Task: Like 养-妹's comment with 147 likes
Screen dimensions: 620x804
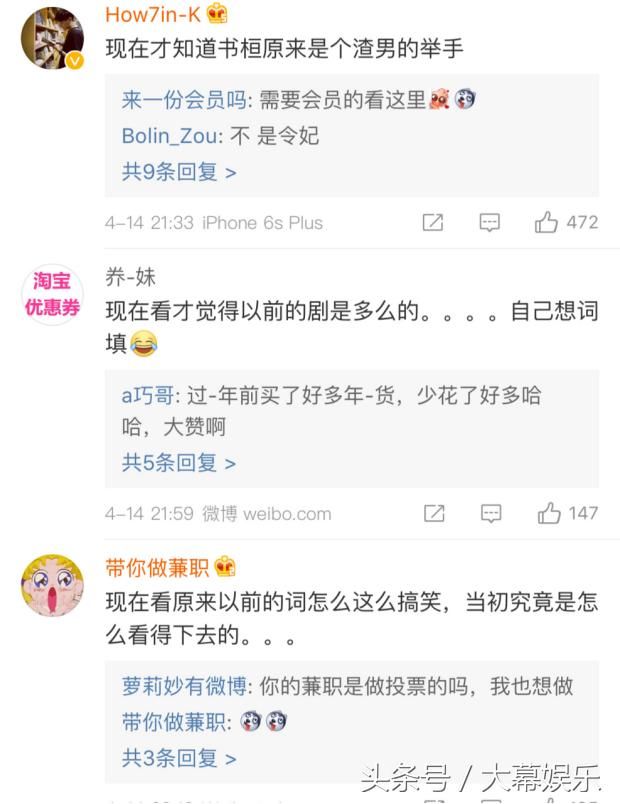Action: tap(549, 513)
